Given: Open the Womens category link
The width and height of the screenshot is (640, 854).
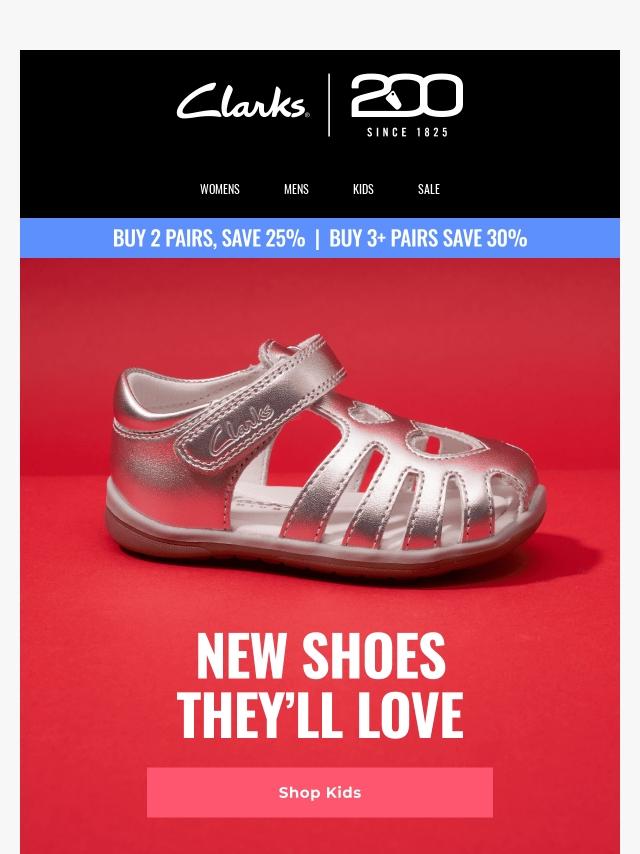Looking at the screenshot, I should 219,189.
